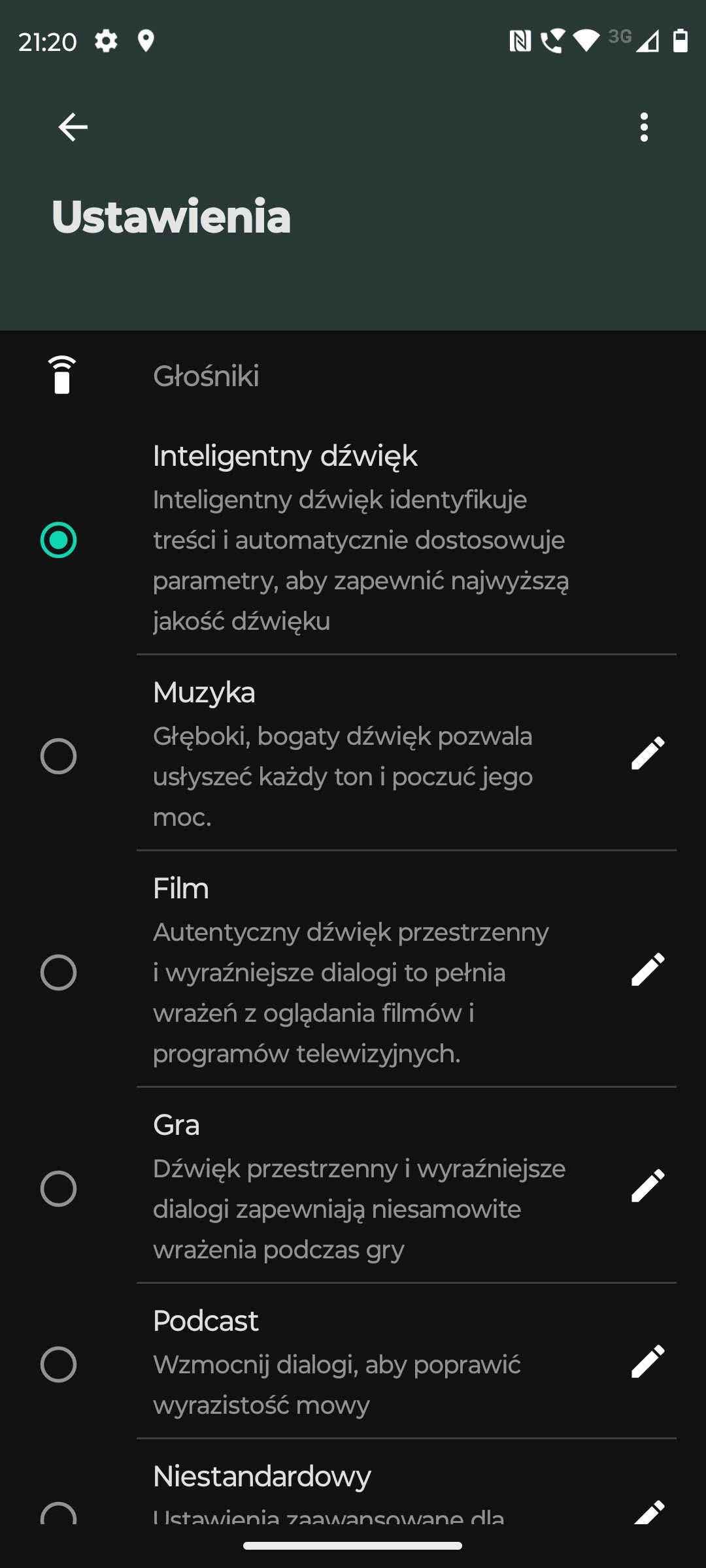Edit the Muzyka sound settings

[648, 753]
